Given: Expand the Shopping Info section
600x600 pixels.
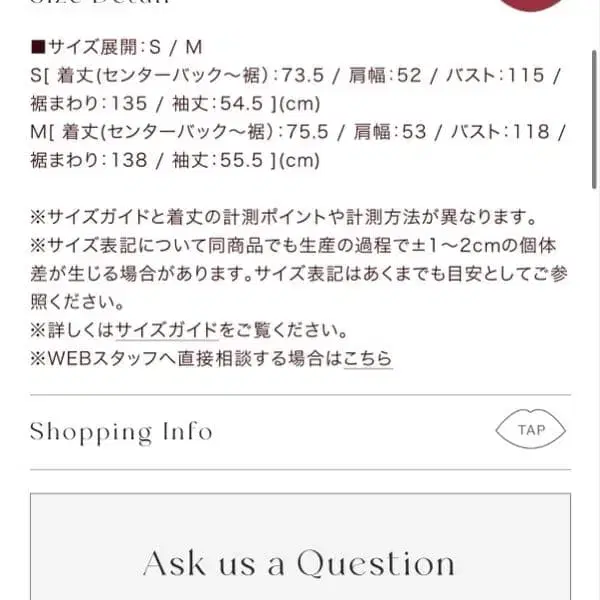Looking at the screenshot, I should point(530,431).
